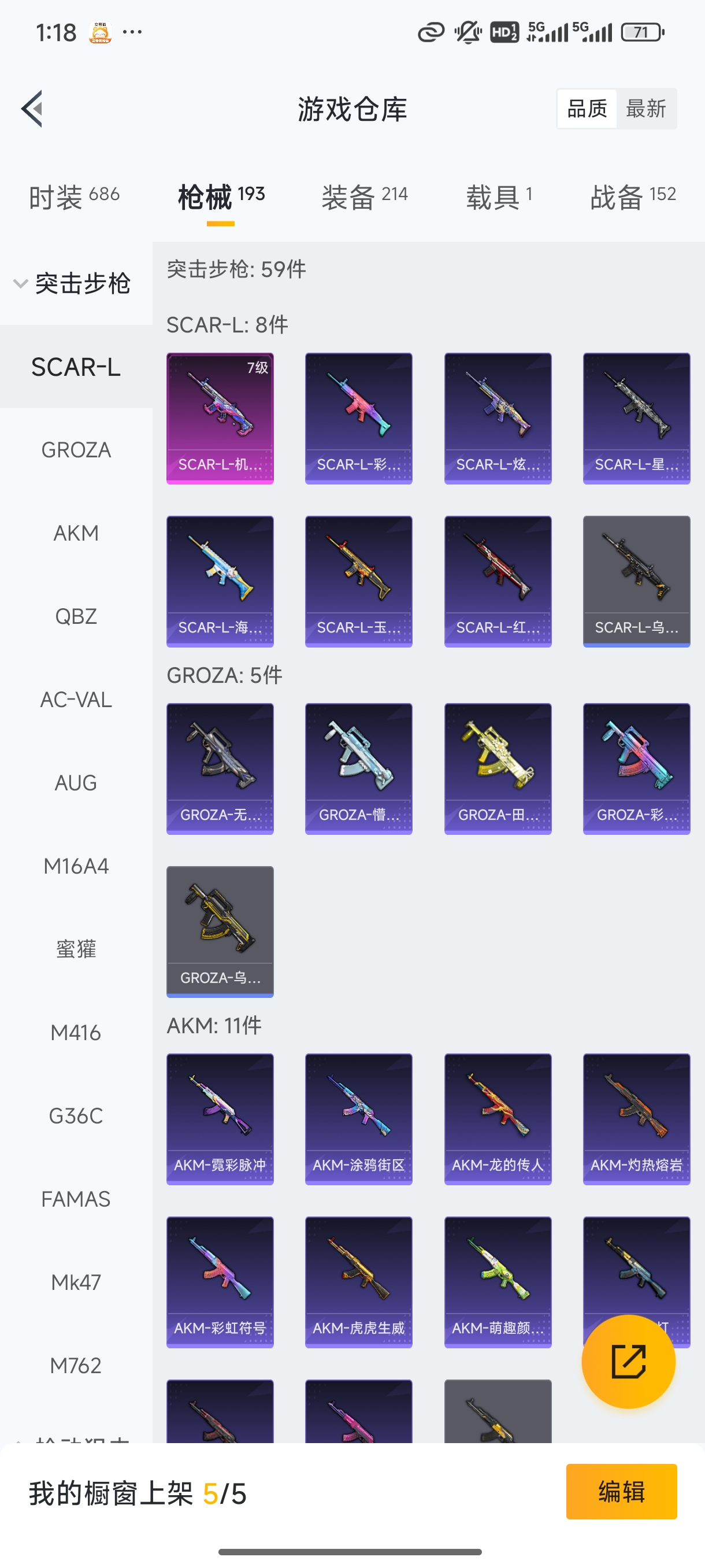This screenshot has height=1568, width=705.
Task: View the SCAR-L-海… skin
Action: [x=220, y=581]
